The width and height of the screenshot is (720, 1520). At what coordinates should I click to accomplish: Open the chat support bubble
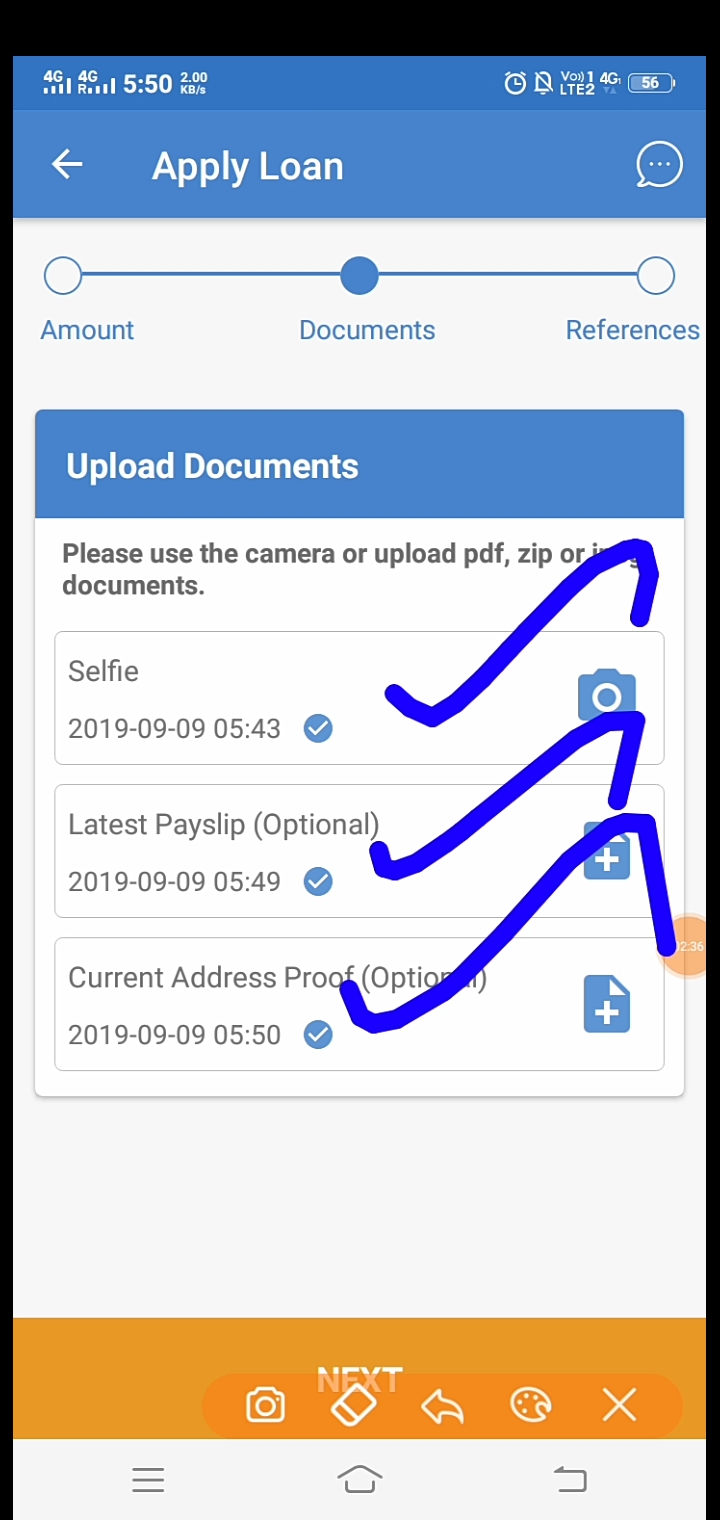[659, 165]
